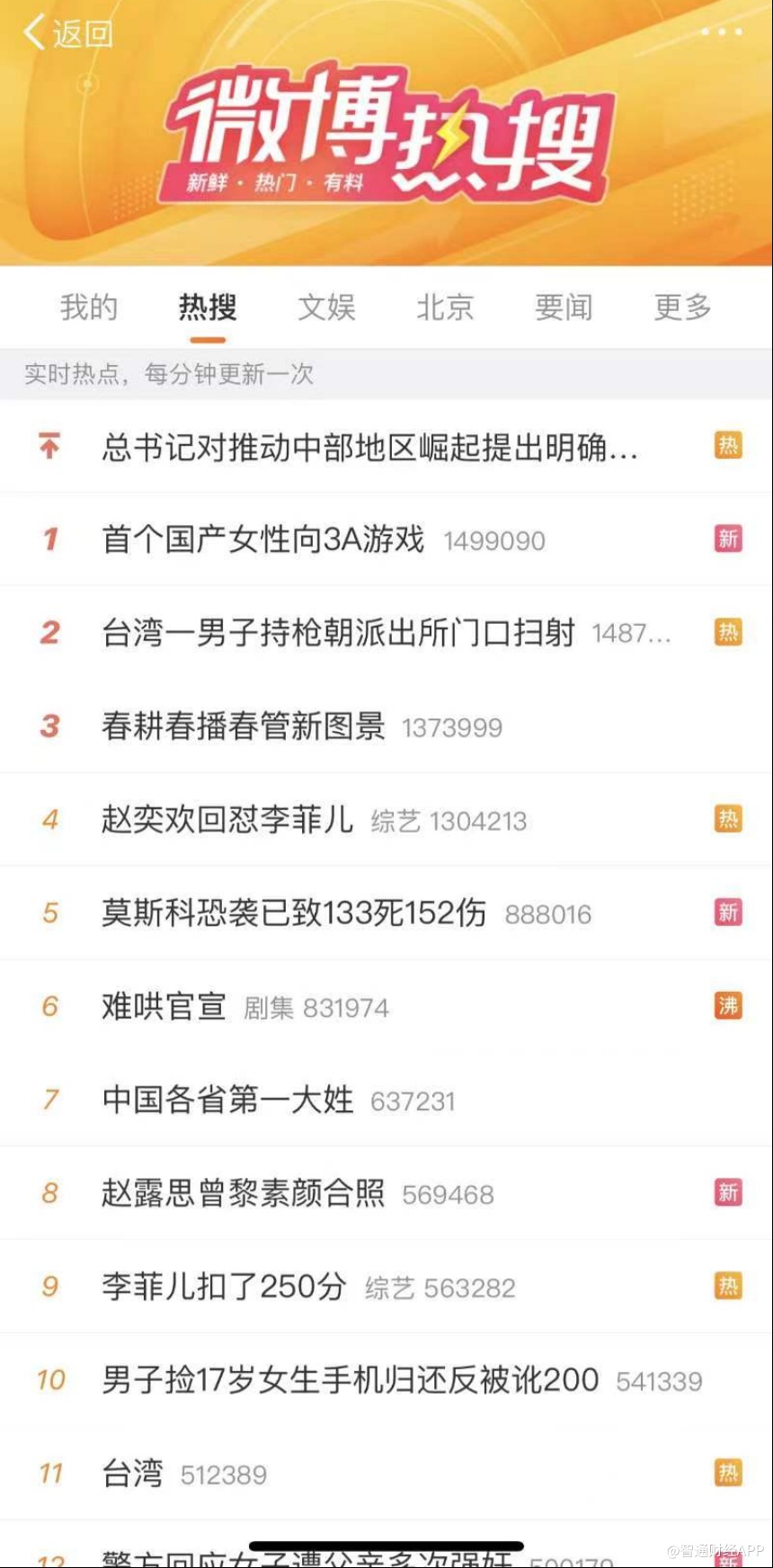Viewport: 773px width, 1568px height.
Task: Check topic 中国各省第一大姓
Action: (x=227, y=1100)
